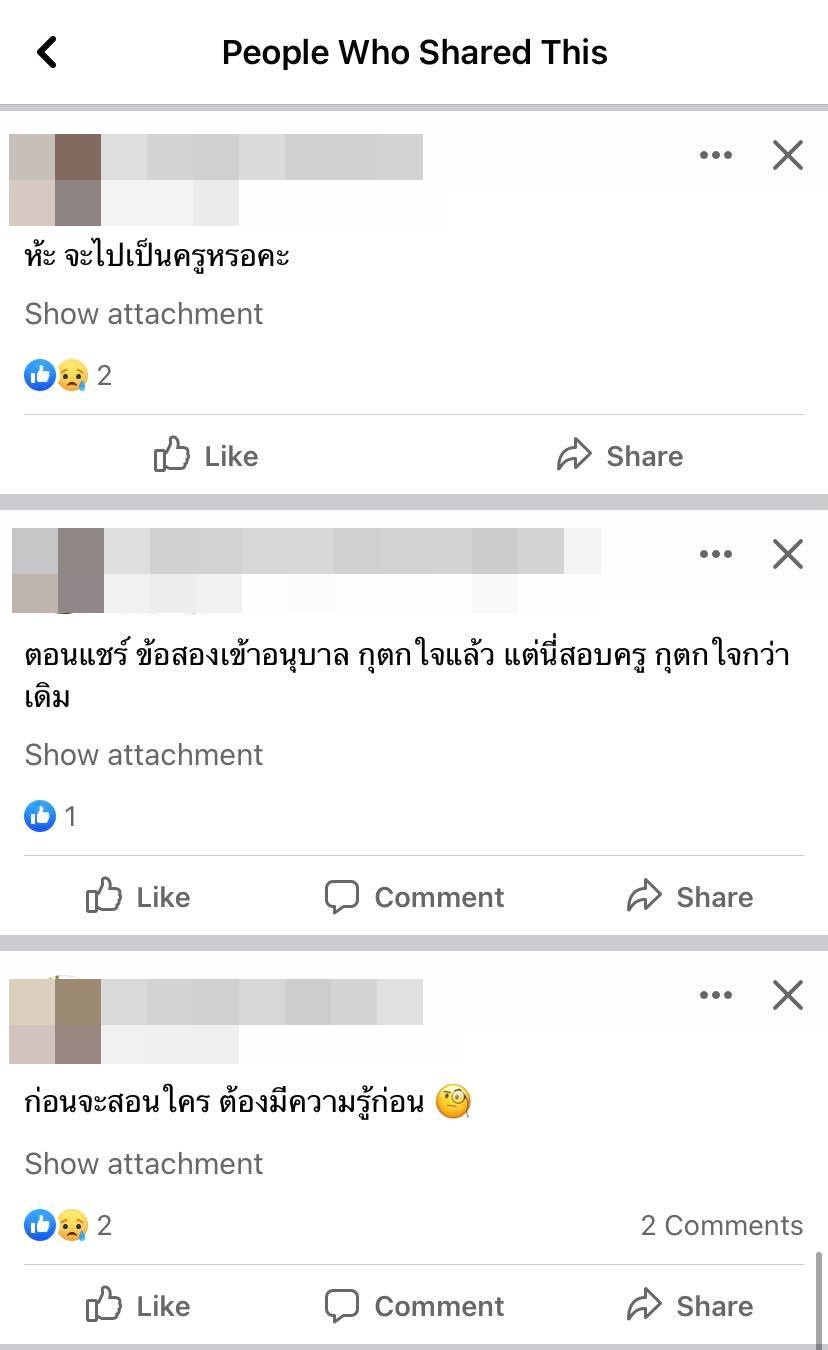
Task: Like the 'ก่อนจะสอนใคร' post
Action: click(x=138, y=1306)
